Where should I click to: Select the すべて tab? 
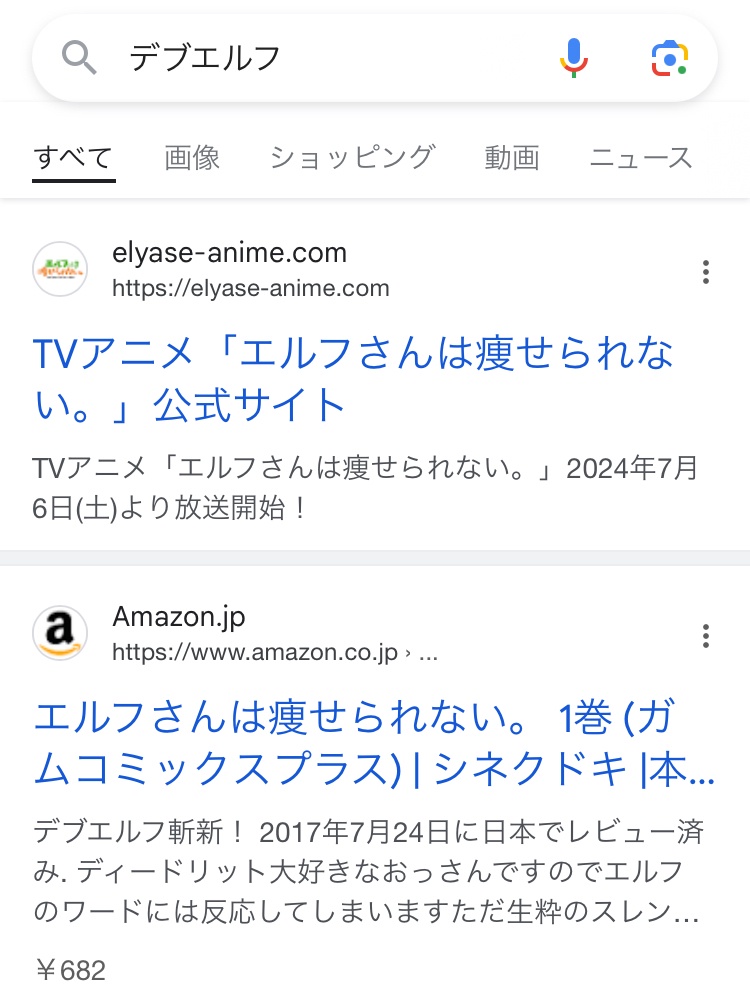pos(73,157)
